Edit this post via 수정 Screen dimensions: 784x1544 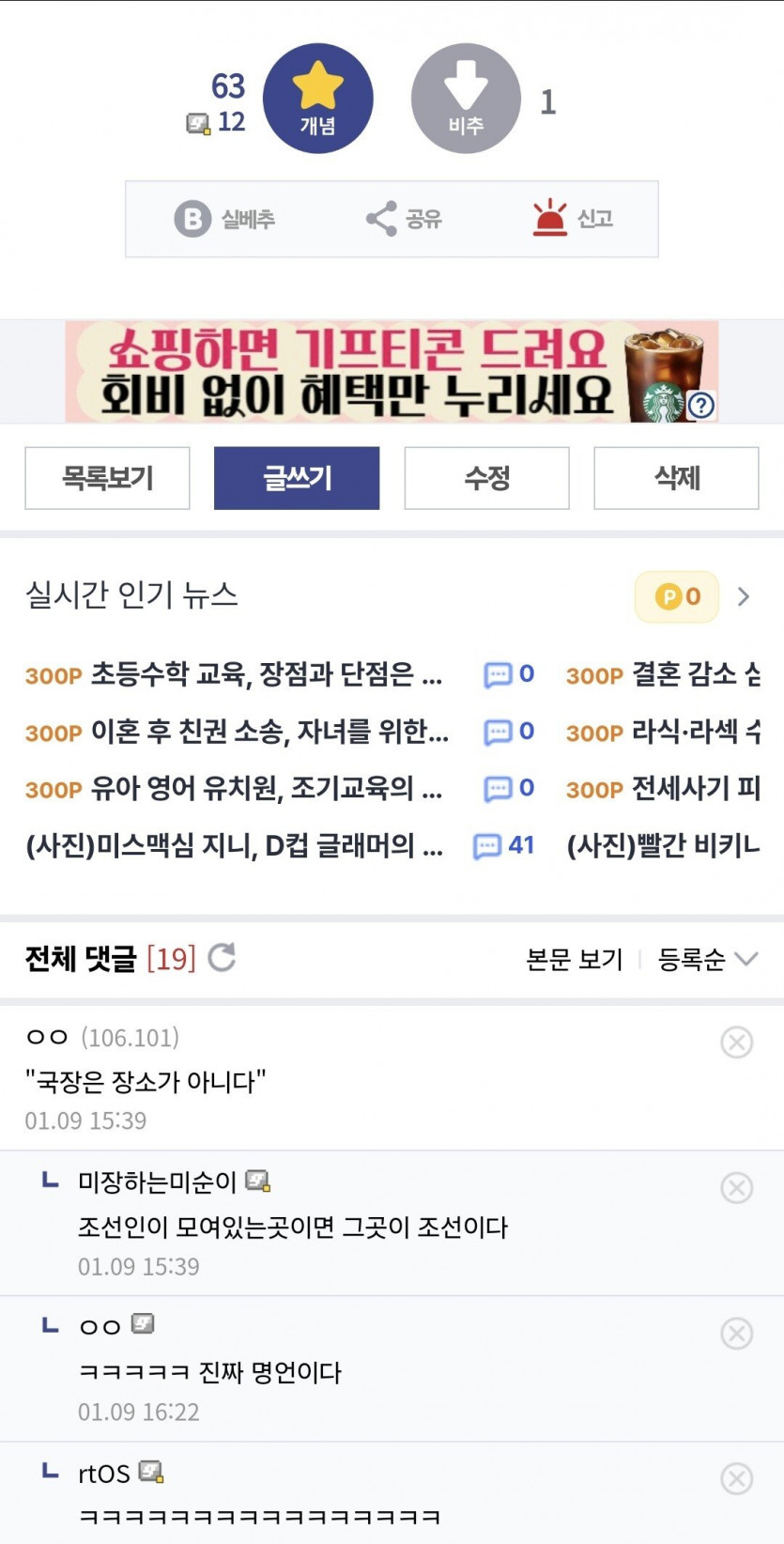(486, 478)
